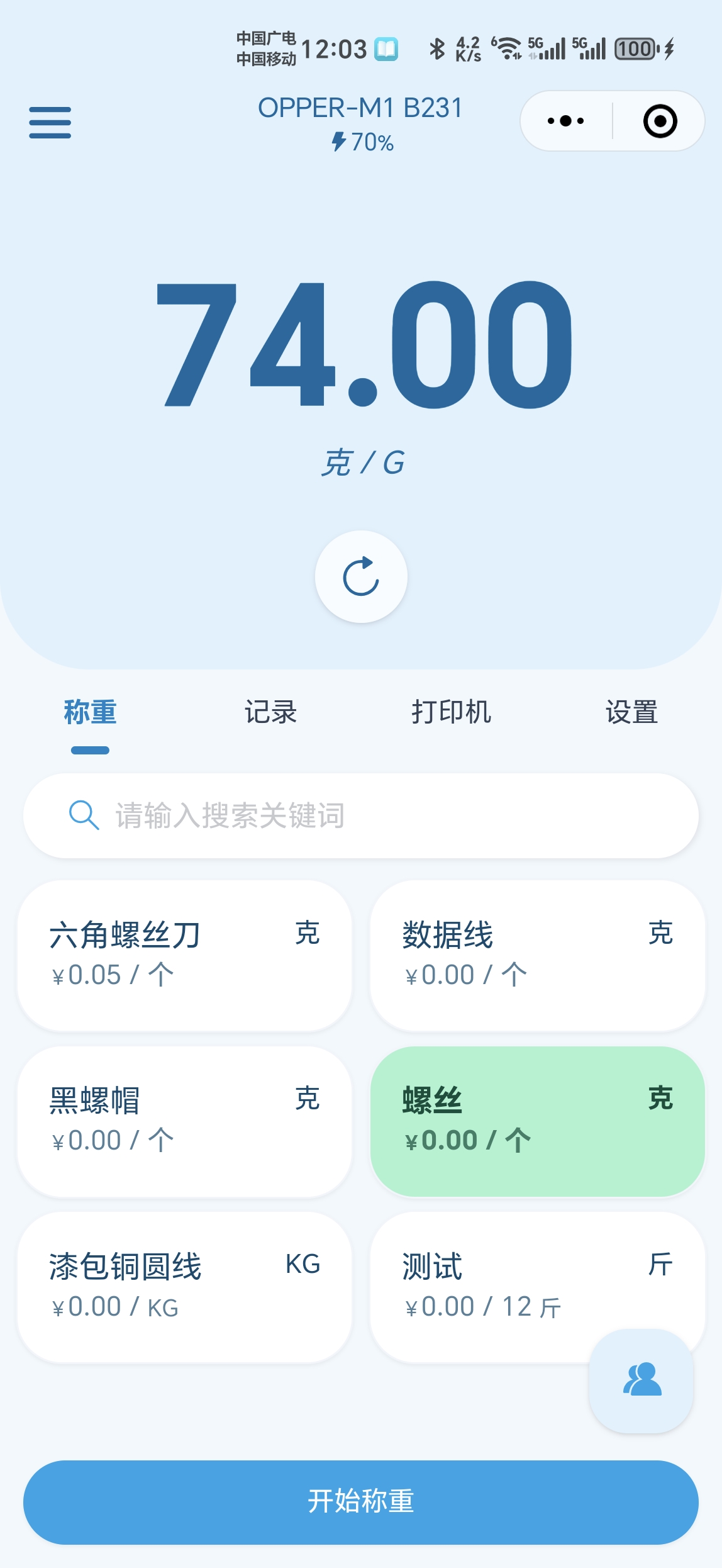Image resolution: width=722 pixels, height=1568 pixels.
Task: Tap the floating contacts button
Action: 641,1380
